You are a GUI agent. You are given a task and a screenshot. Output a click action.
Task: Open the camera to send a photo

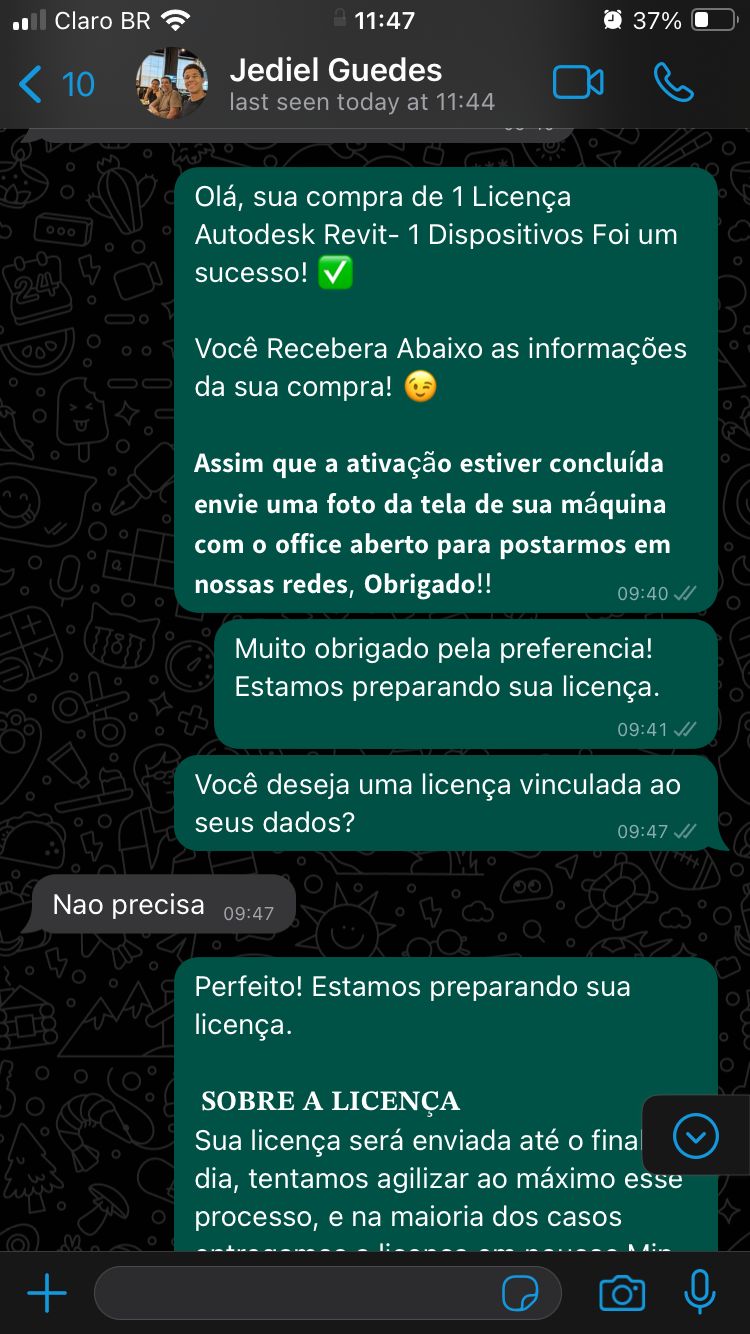pyautogui.click(x=622, y=1294)
